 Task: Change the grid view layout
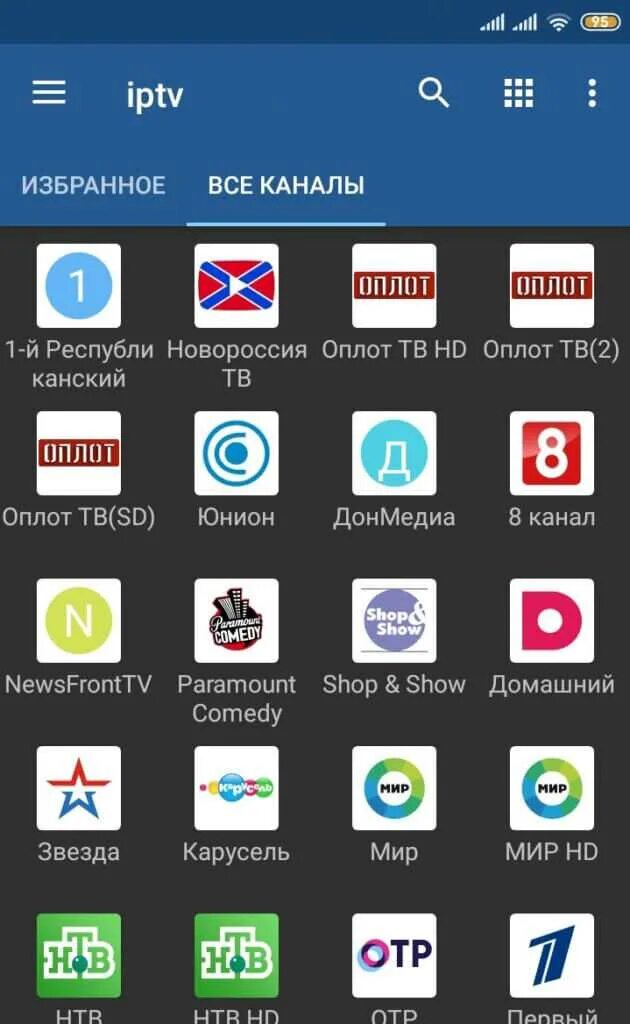coord(518,94)
